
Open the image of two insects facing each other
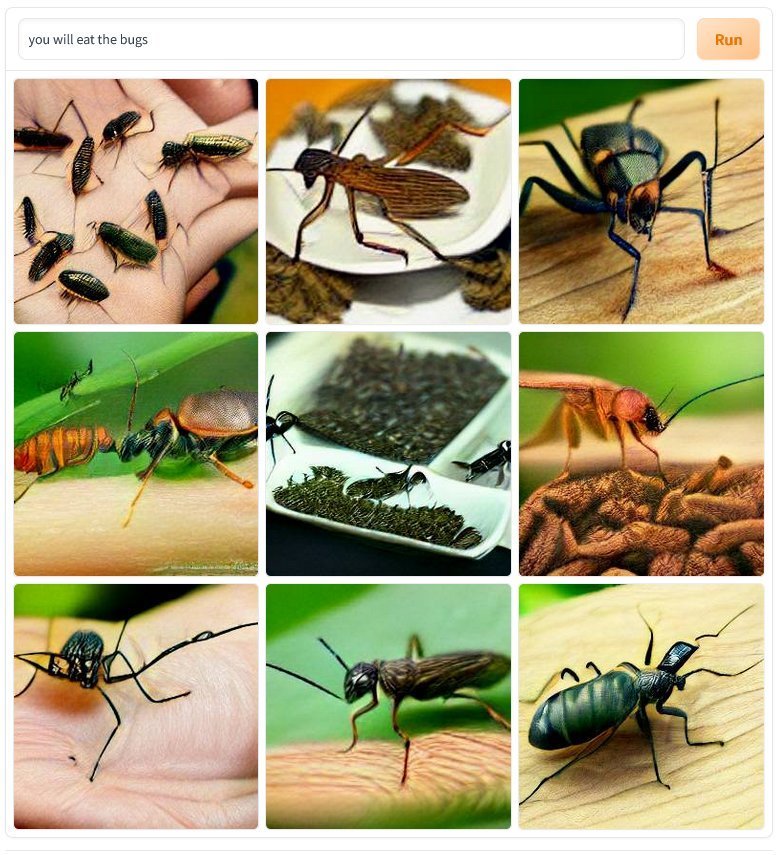click(x=136, y=454)
